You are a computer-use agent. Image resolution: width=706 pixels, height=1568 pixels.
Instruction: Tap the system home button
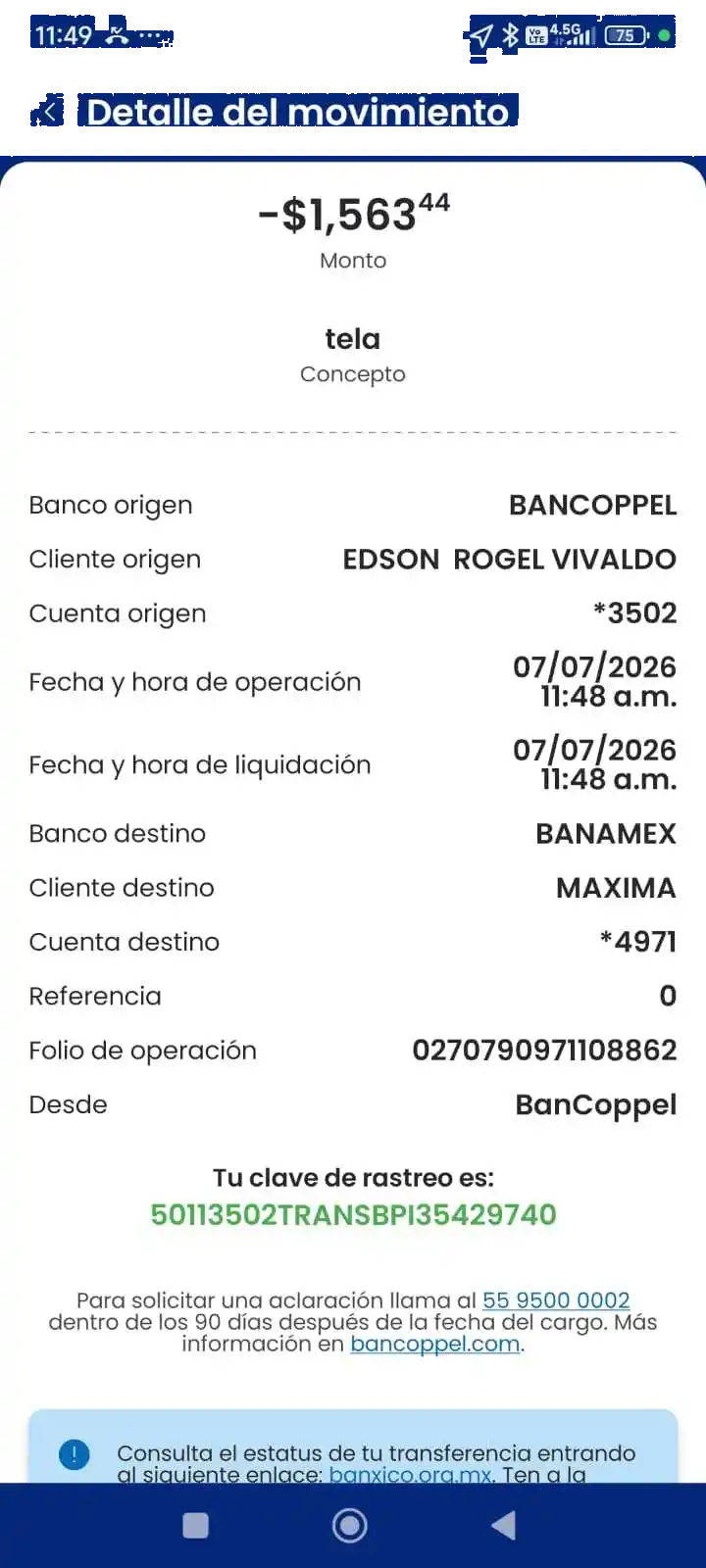point(350,1525)
